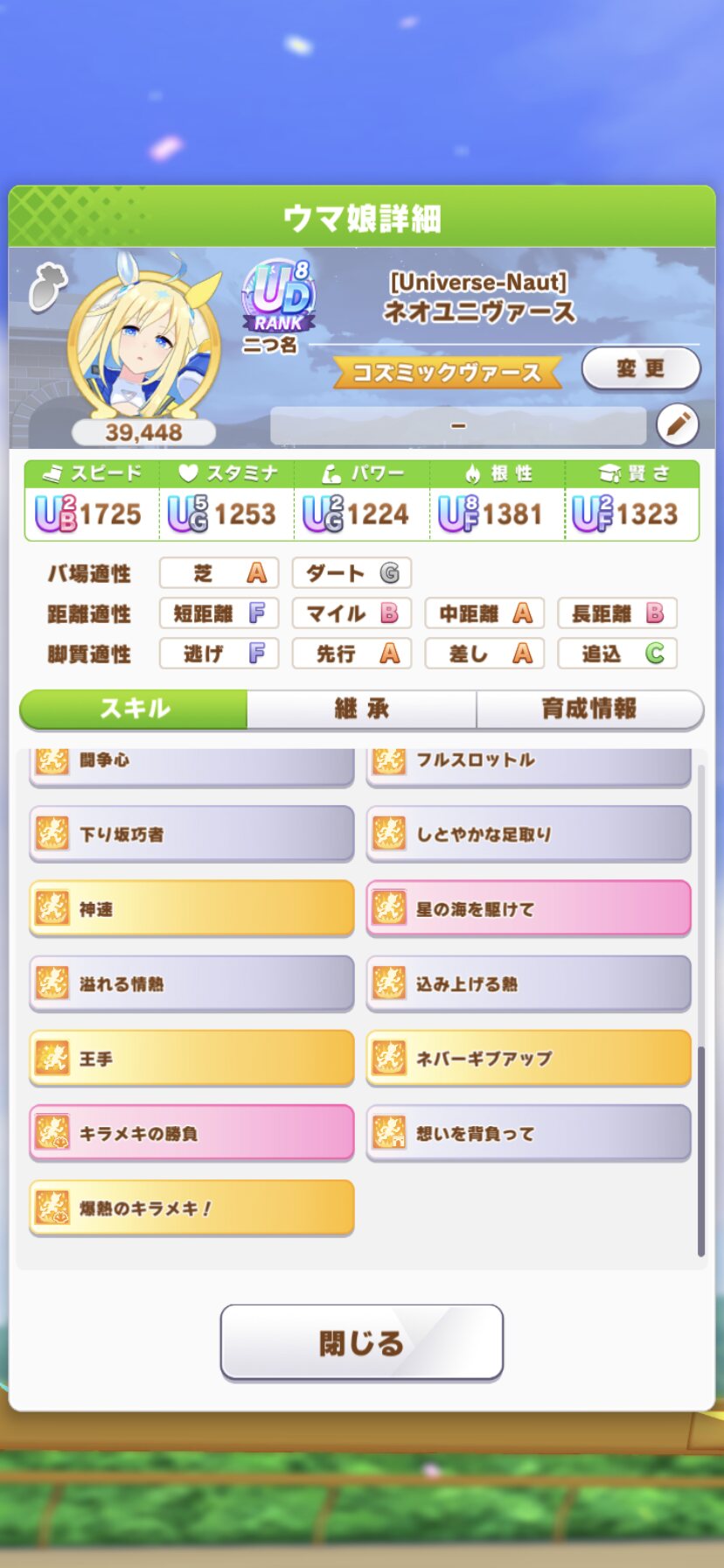Screen dimensions: 724x1568
Task: Open the 込み上げる熱 skill
Action: [528, 983]
